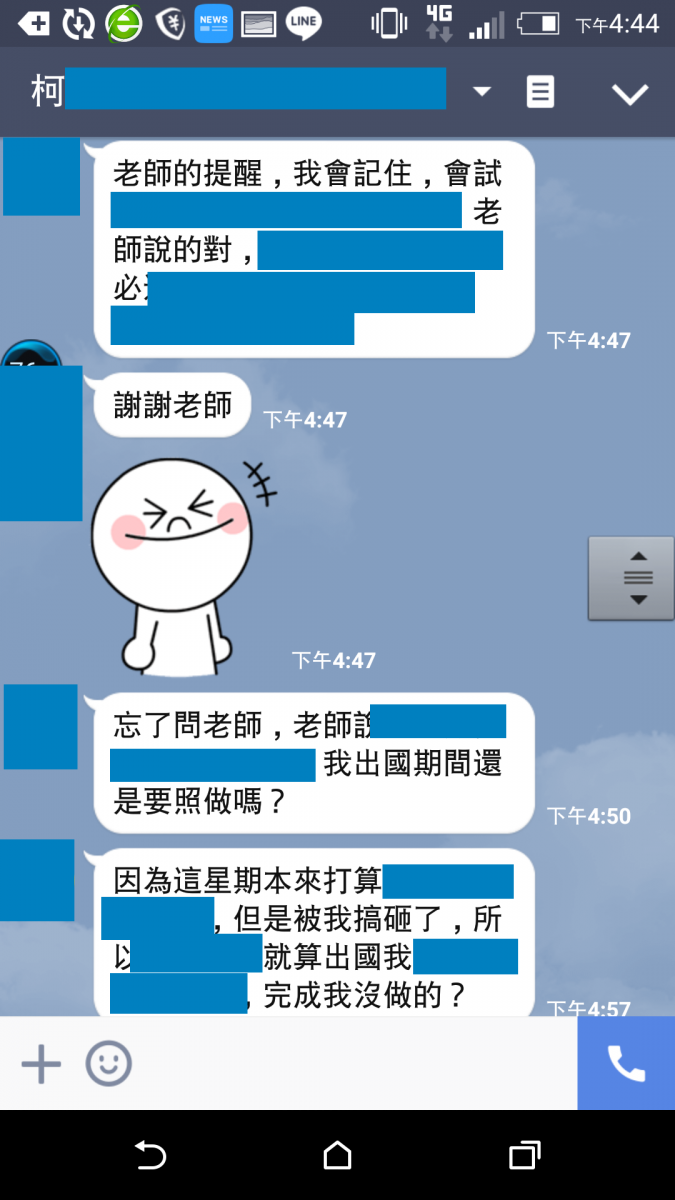Expand the chat options chevron menu
Viewport: 675px width, 1200px height.
click(x=630, y=94)
